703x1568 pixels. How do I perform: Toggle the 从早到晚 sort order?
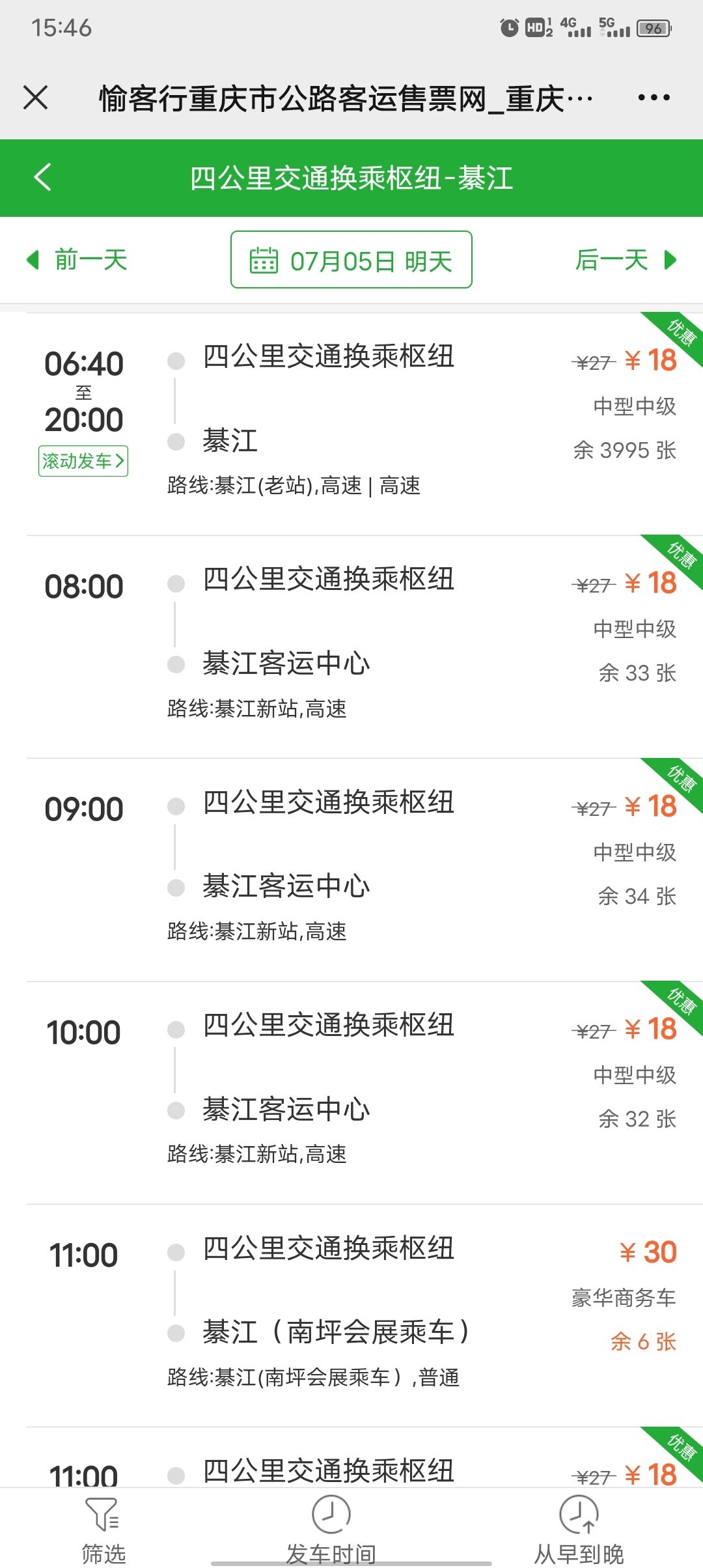point(579,1529)
